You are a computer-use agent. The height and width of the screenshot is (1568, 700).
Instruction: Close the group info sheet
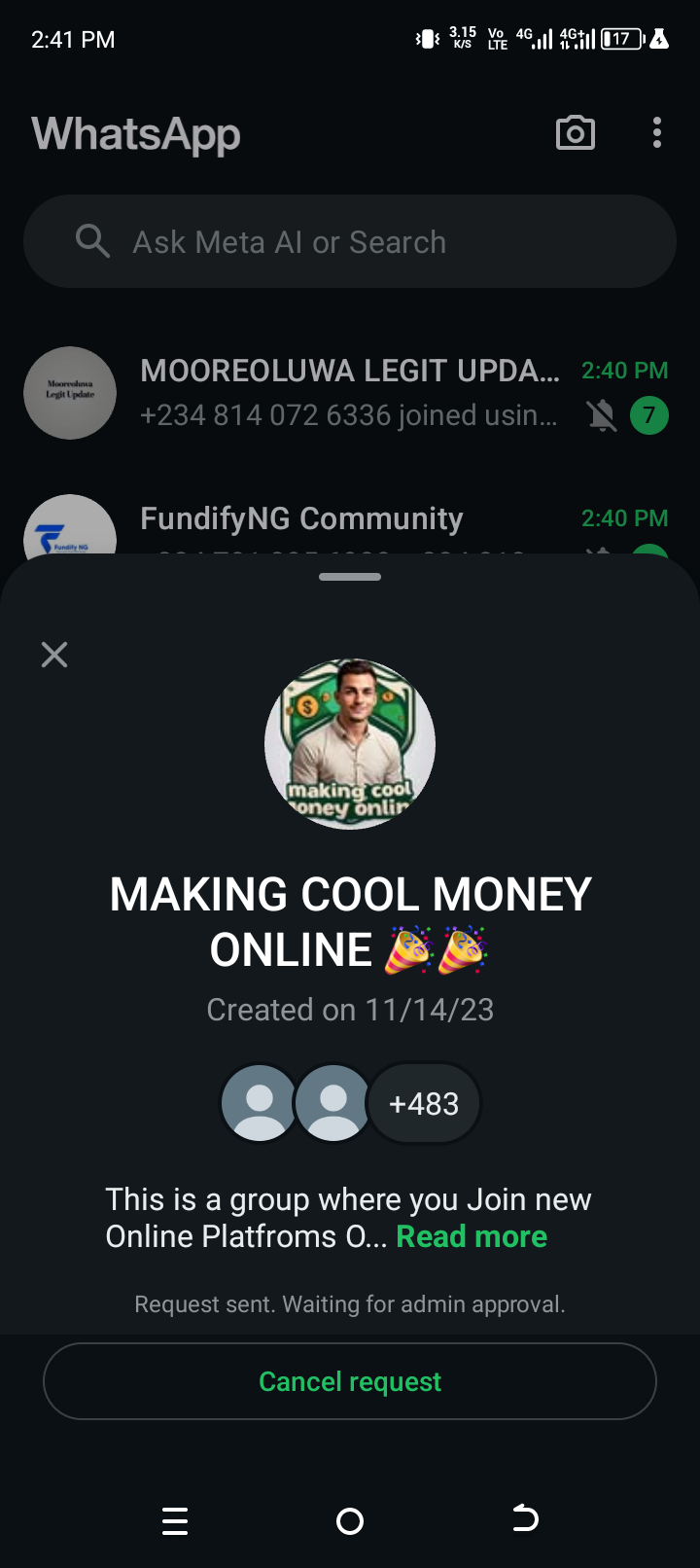pyautogui.click(x=54, y=655)
